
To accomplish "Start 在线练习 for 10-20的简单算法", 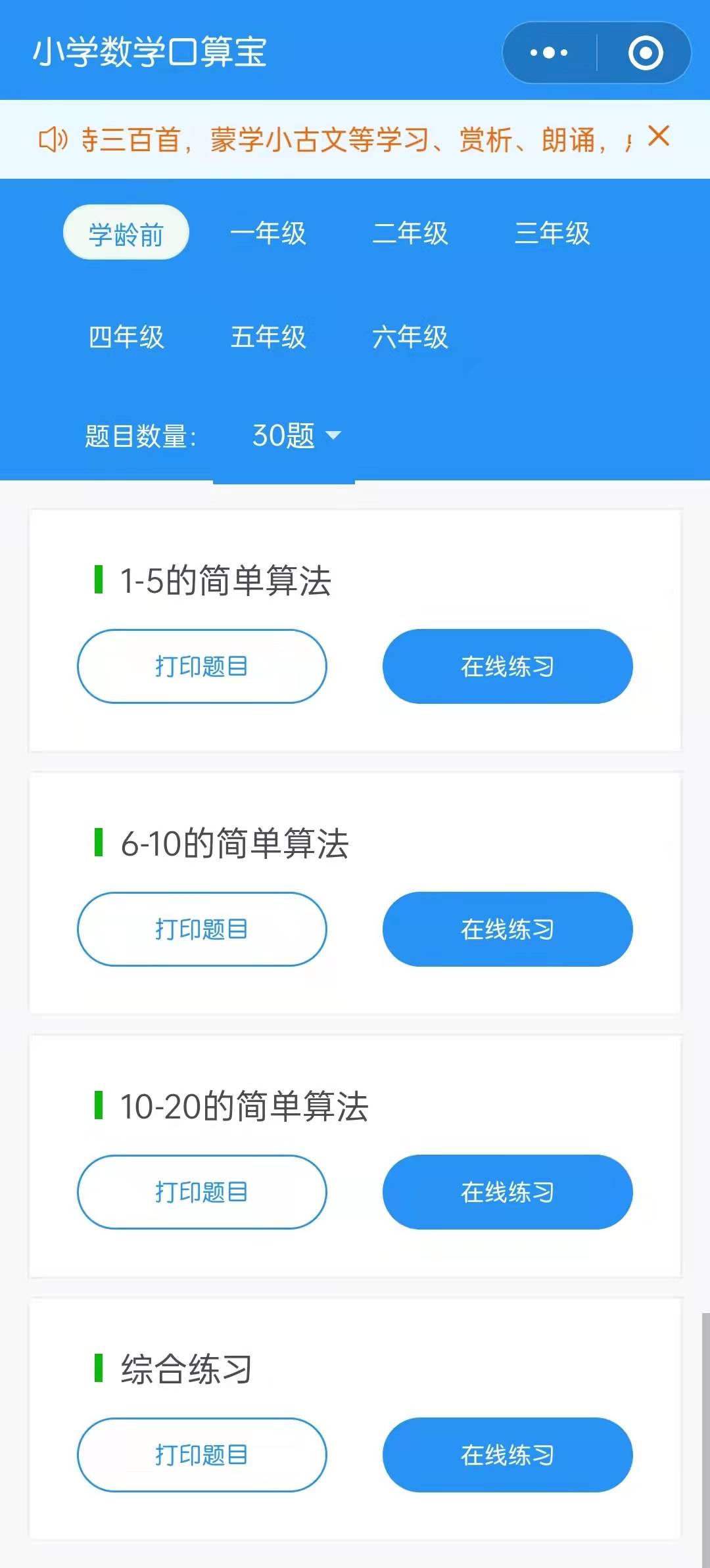I will click(x=508, y=1192).
